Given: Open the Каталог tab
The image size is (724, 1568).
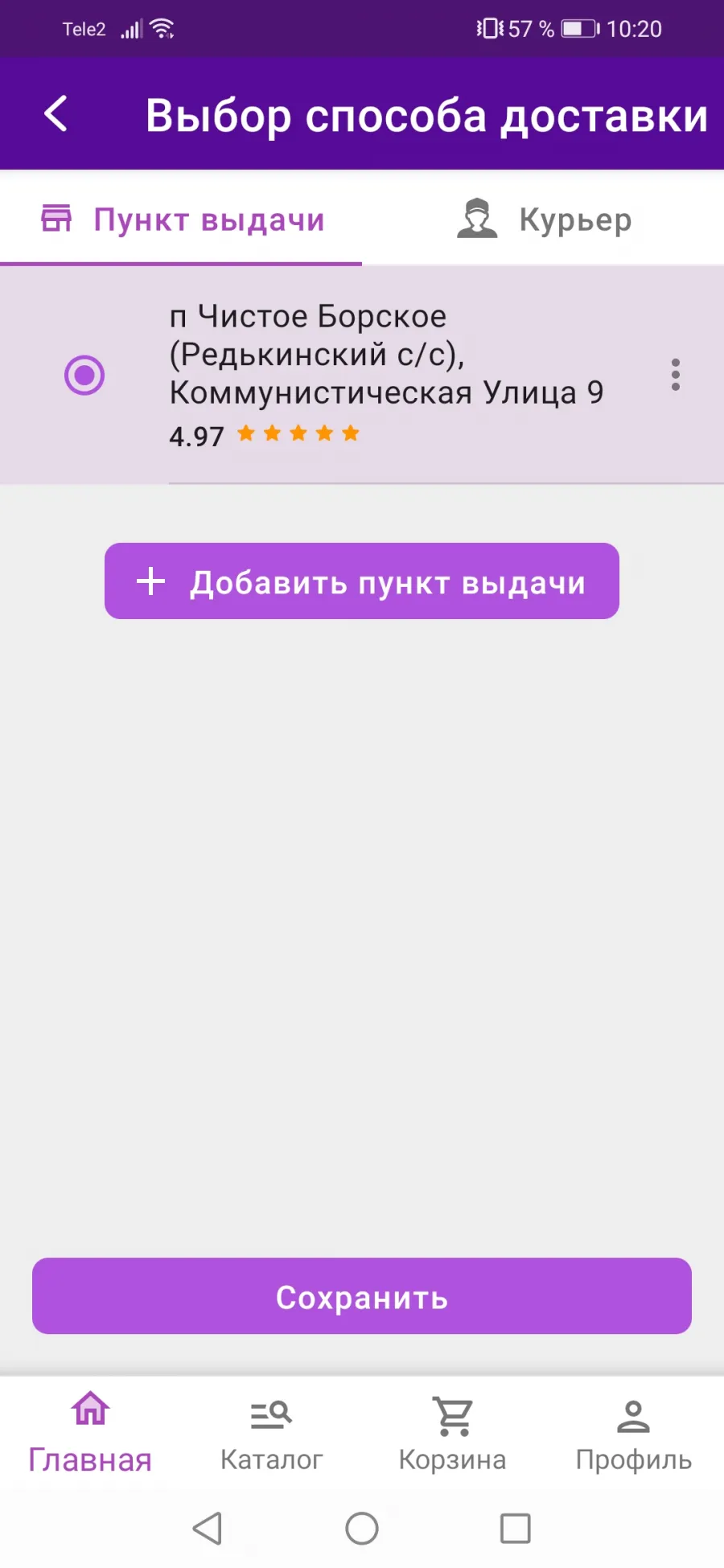Looking at the screenshot, I should coord(271,1433).
